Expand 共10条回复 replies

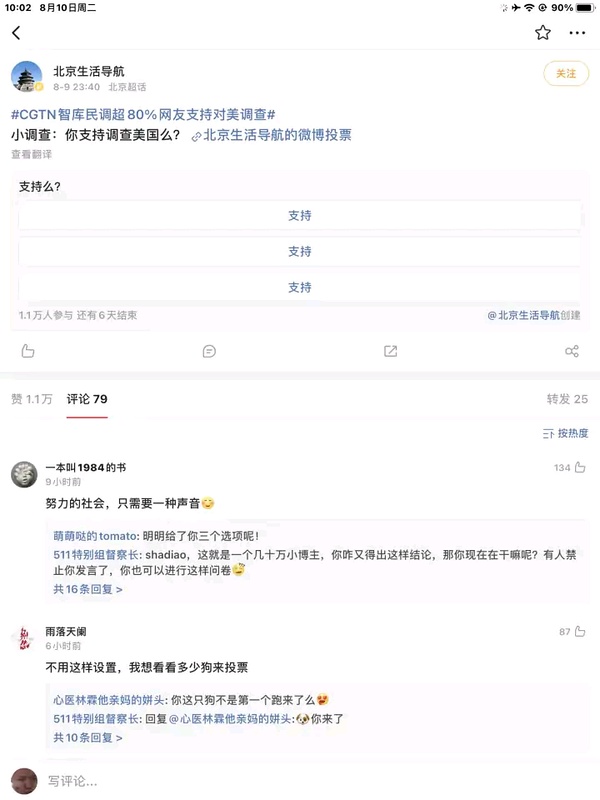pyautogui.click(x=88, y=738)
